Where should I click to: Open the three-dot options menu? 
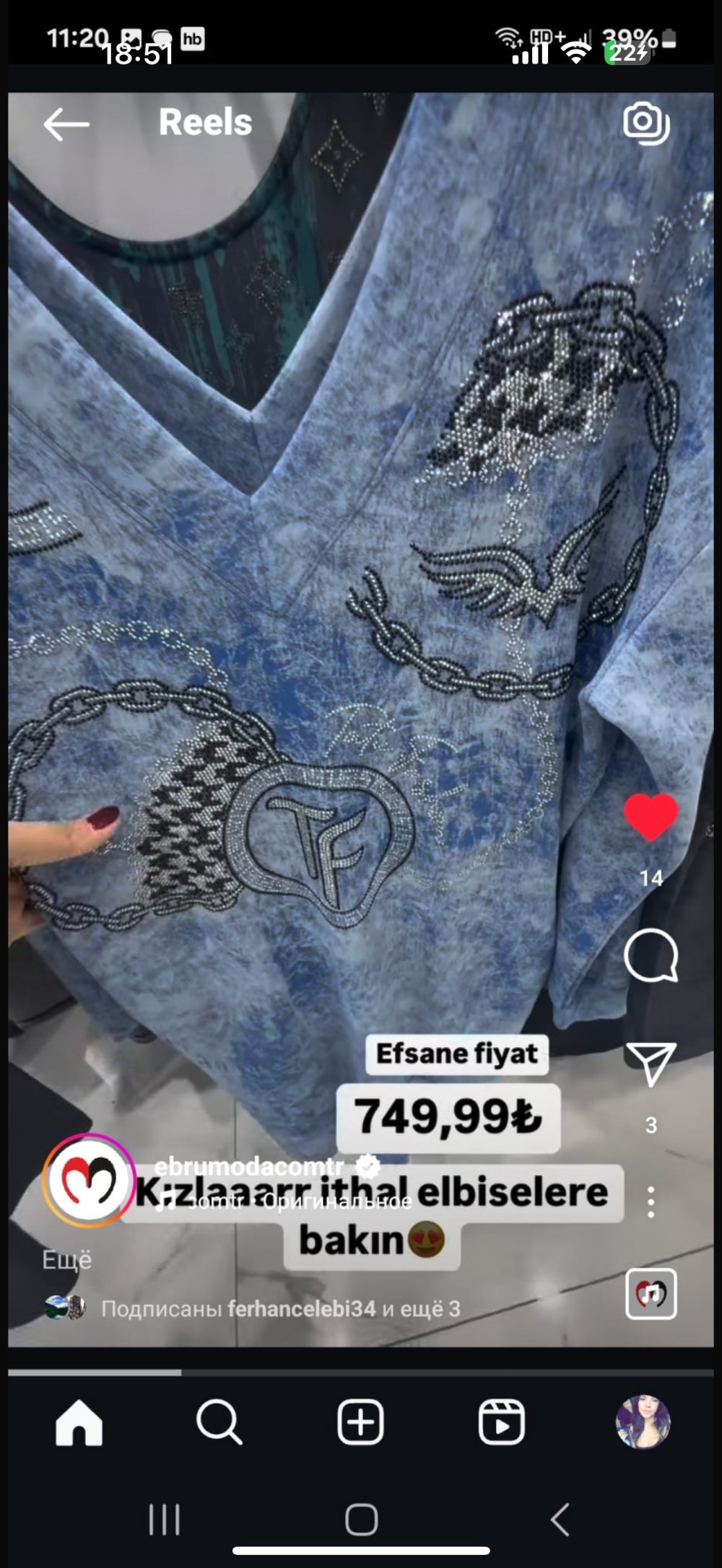point(651,1202)
